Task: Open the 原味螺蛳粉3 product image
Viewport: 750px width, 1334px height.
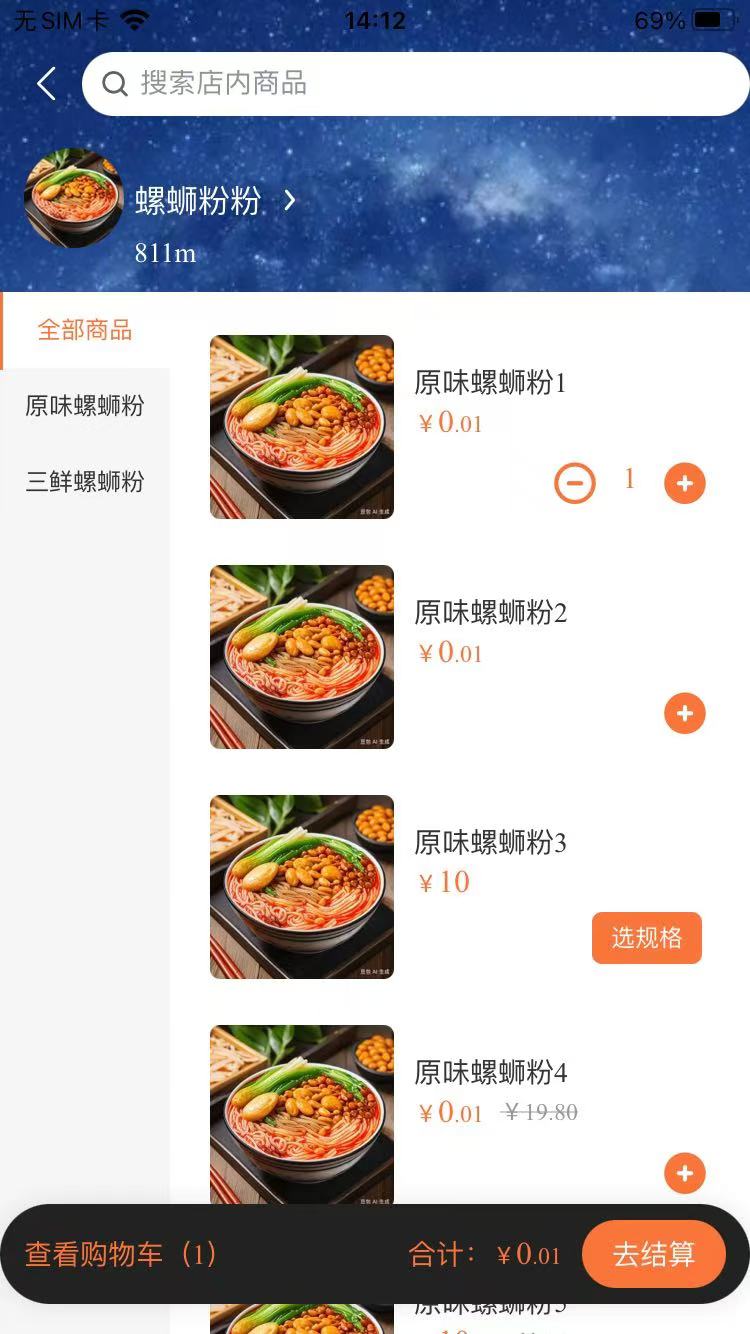Action: (302, 887)
